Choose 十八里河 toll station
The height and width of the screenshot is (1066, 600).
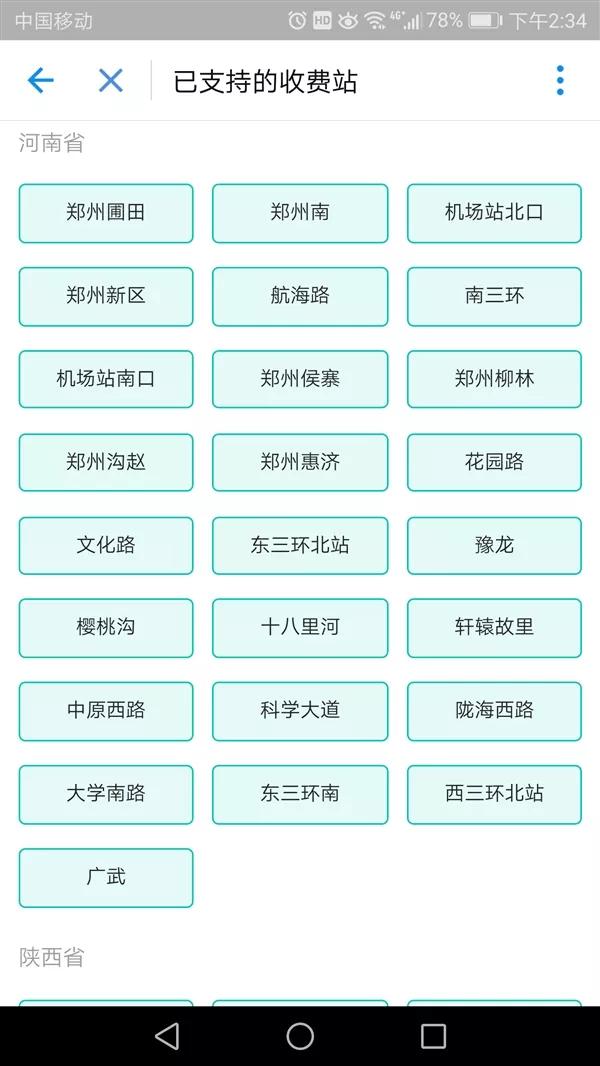click(x=300, y=628)
